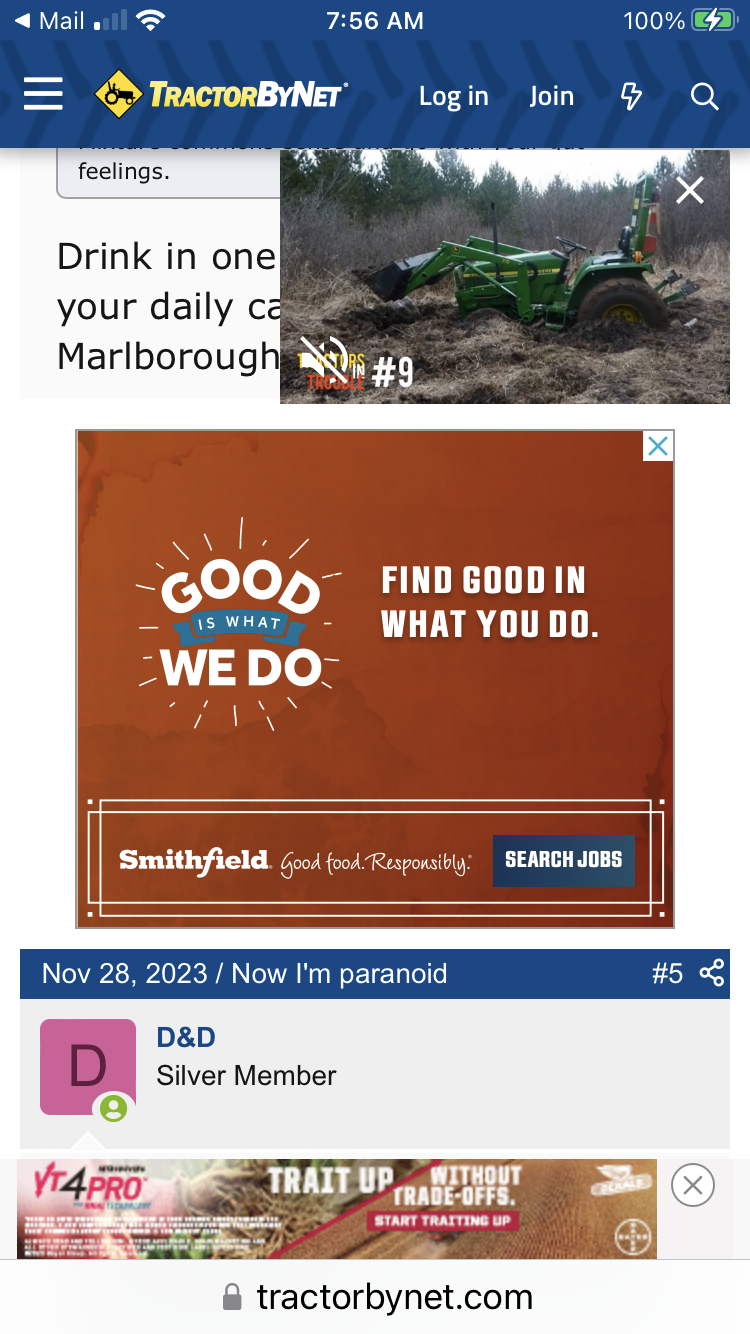Dismiss the floating video overlay

(x=689, y=190)
